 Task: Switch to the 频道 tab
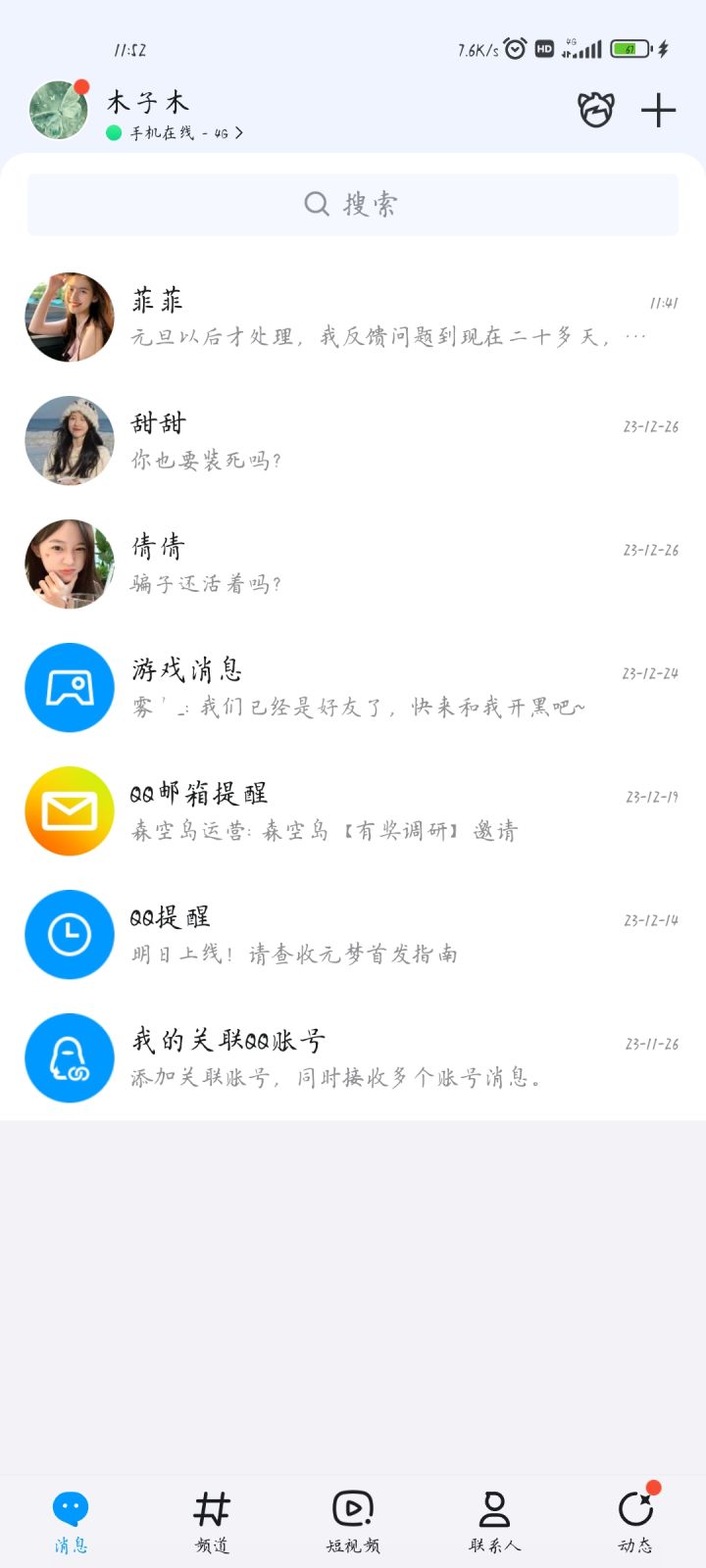212,1522
